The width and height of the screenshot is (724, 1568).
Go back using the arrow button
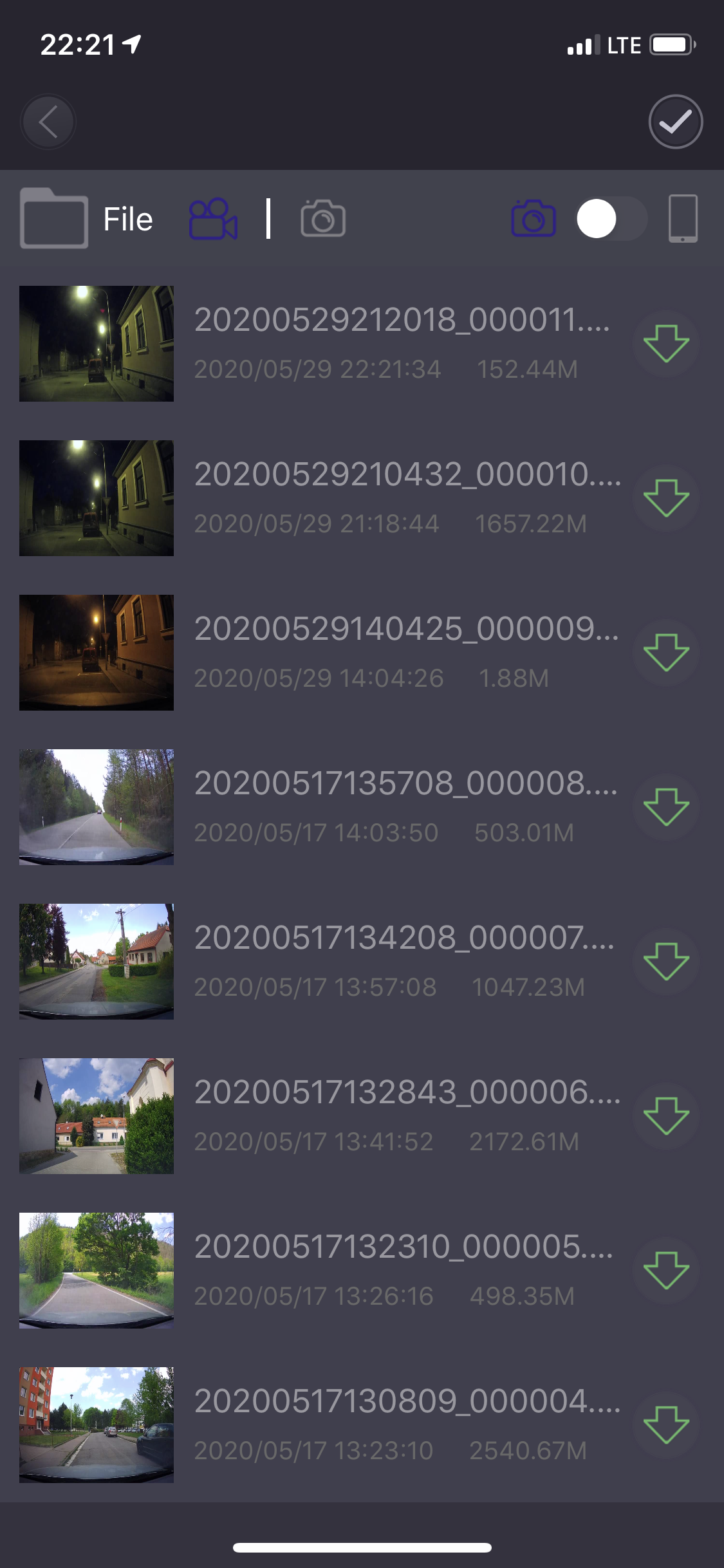coord(48,122)
